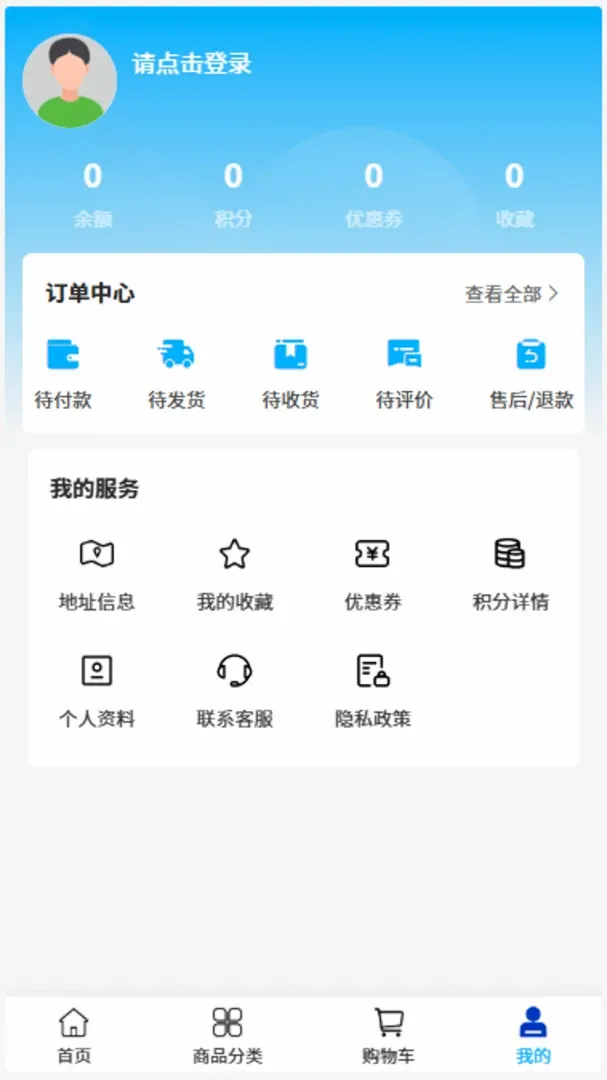Switch to the 商品分类 tab
The width and height of the screenshot is (607, 1080).
click(x=227, y=1036)
